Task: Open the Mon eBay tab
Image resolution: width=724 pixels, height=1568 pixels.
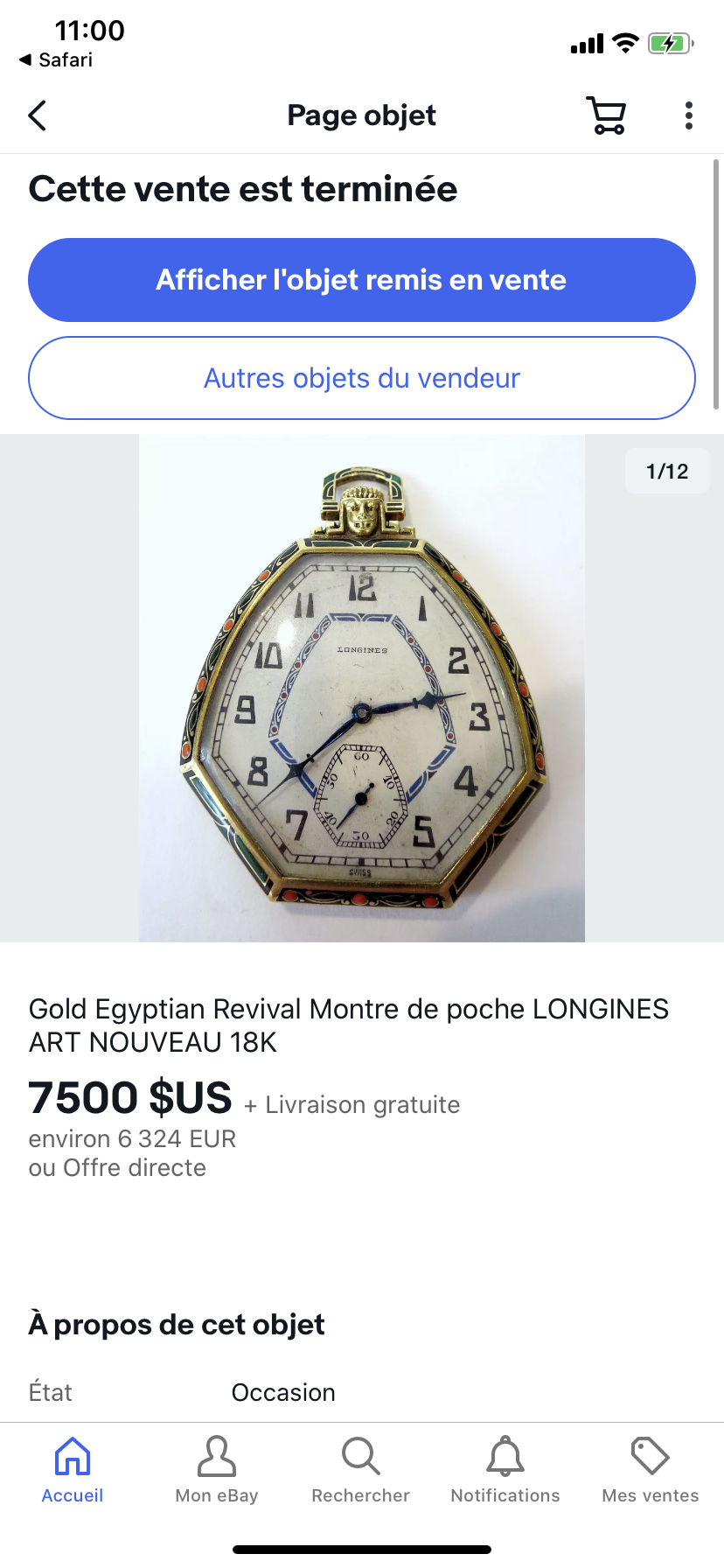Action: tap(217, 1470)
